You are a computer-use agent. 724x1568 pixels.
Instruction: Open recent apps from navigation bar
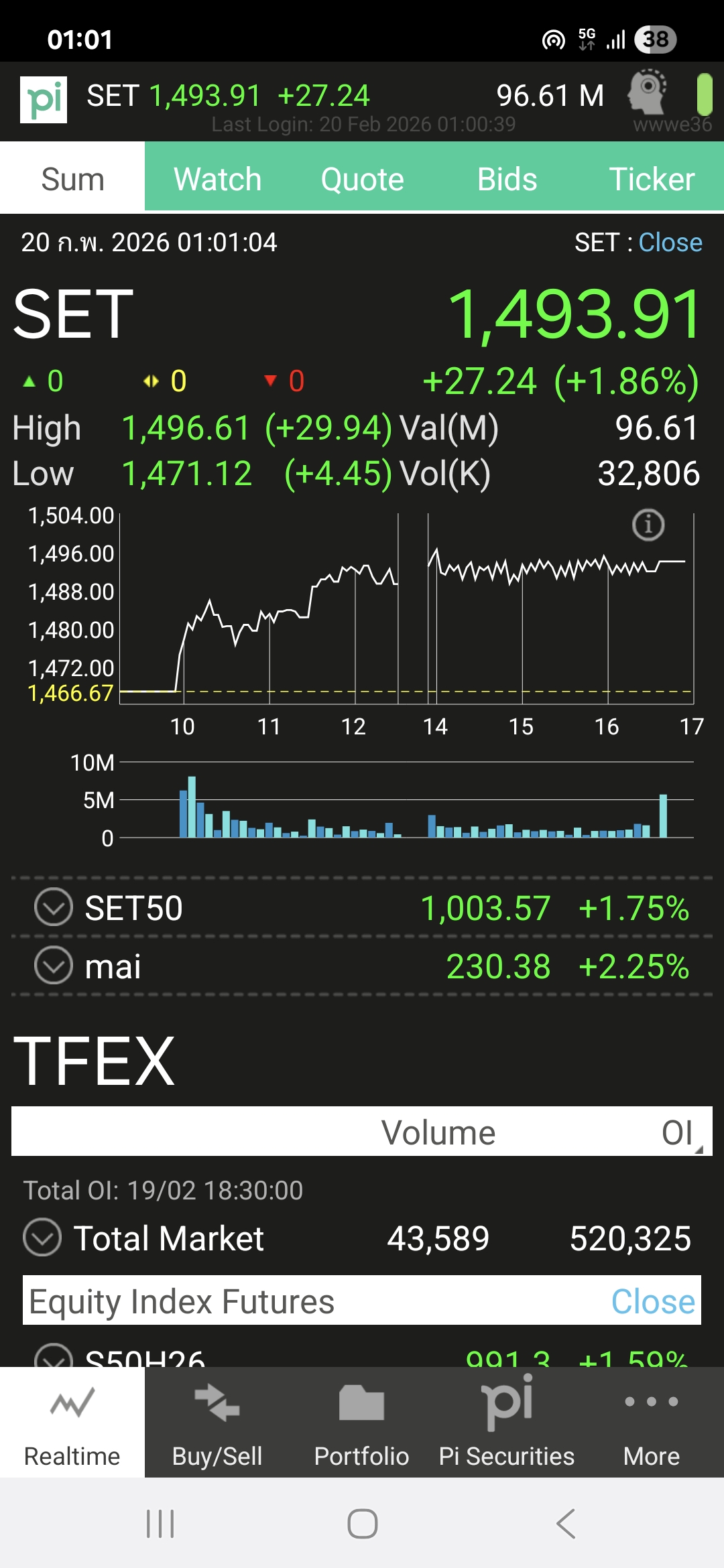tap(160, 1524)
